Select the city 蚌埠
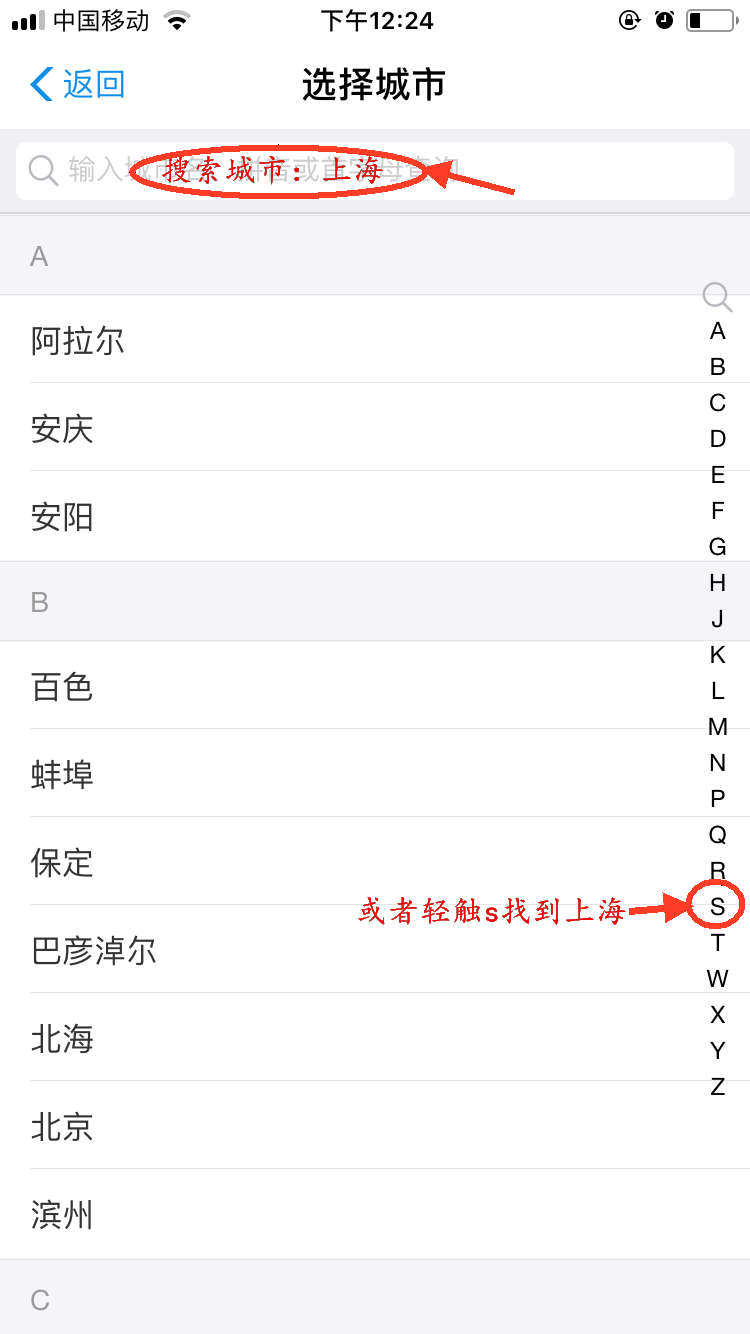The height and width of the screenshot is (1334, 750). tap(375, 774)
